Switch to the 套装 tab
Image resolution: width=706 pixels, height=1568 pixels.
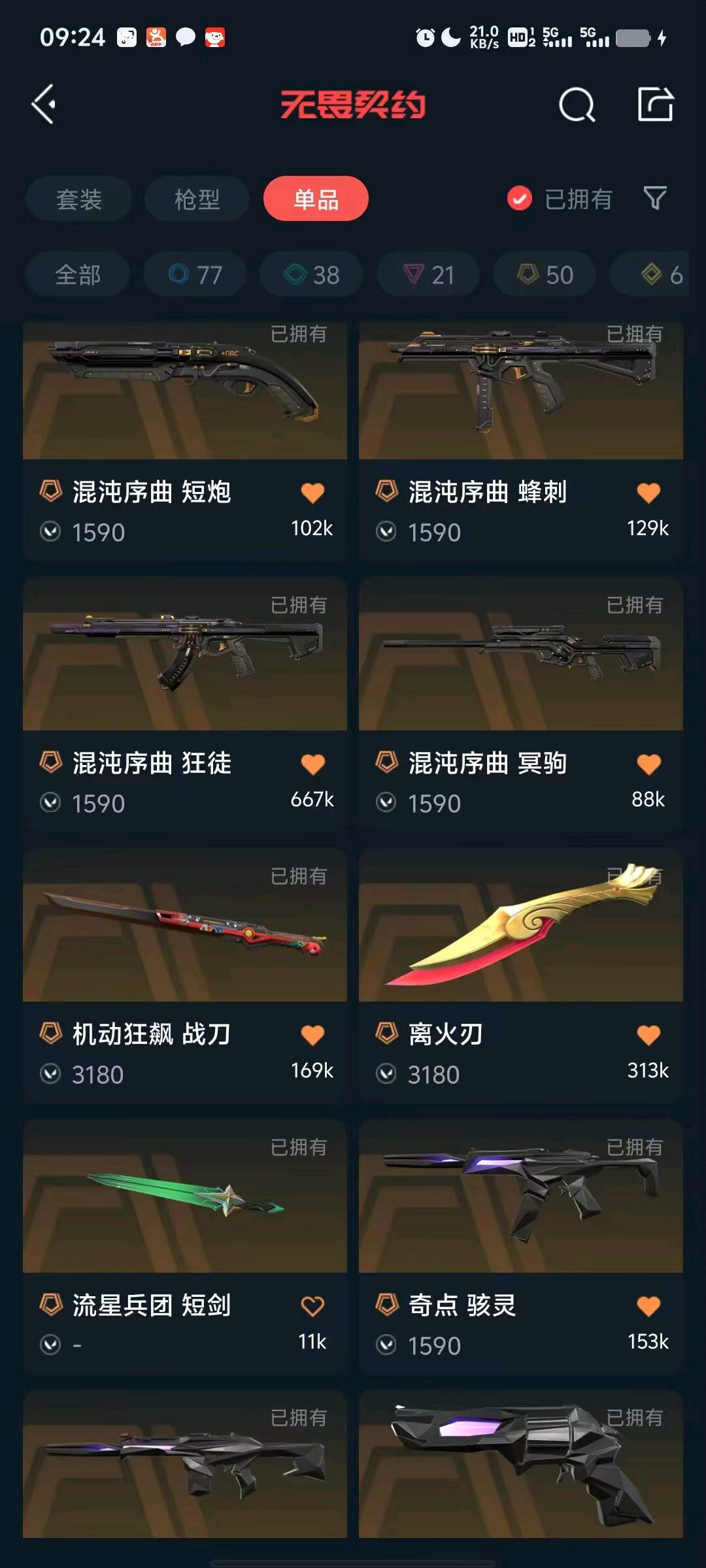79,199
